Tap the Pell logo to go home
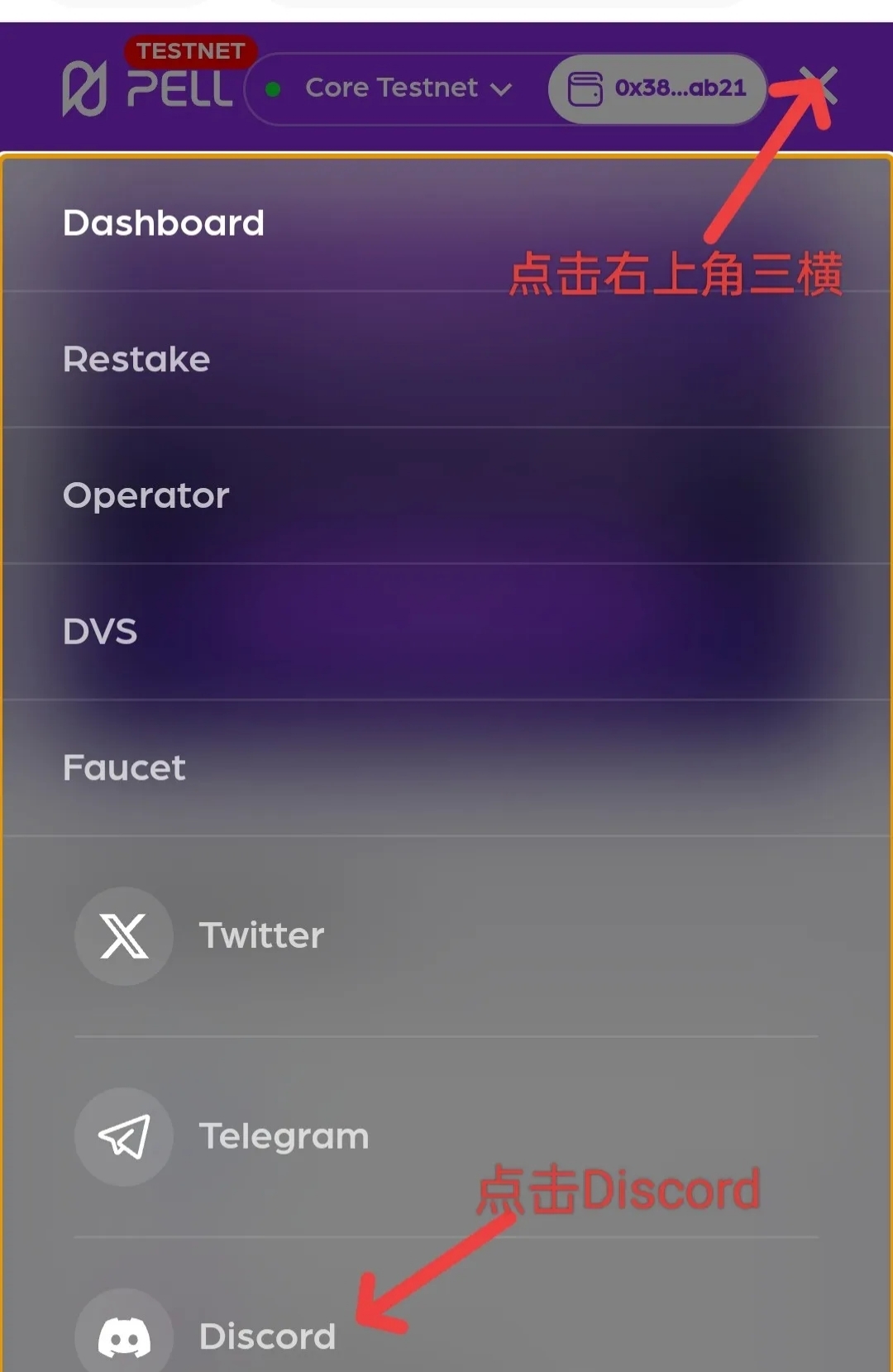Viewport: 893px width, 1372px height. click(149, 87)
